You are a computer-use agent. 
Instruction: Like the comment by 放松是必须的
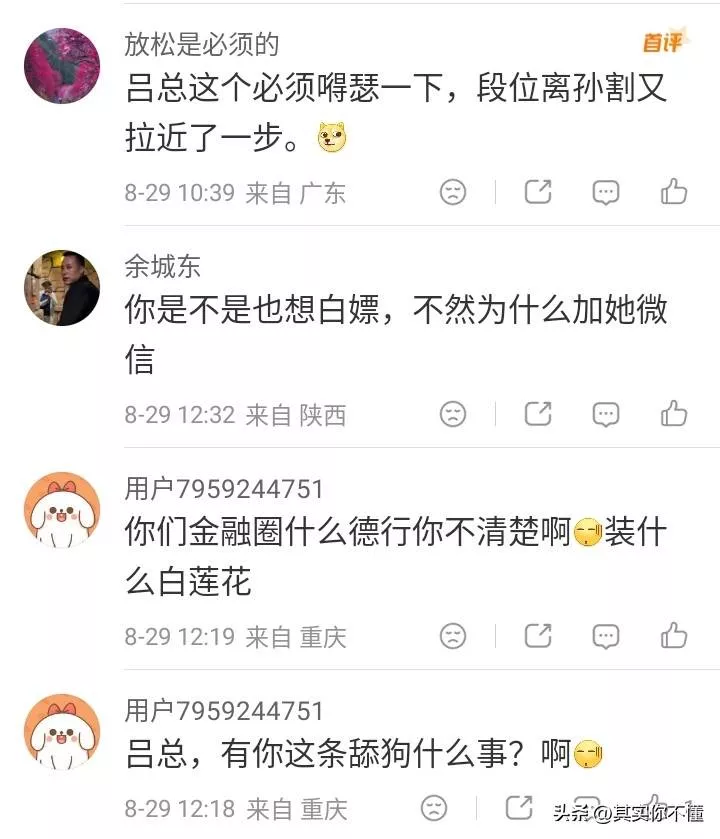pyautogui.click(x=673, y=192)
